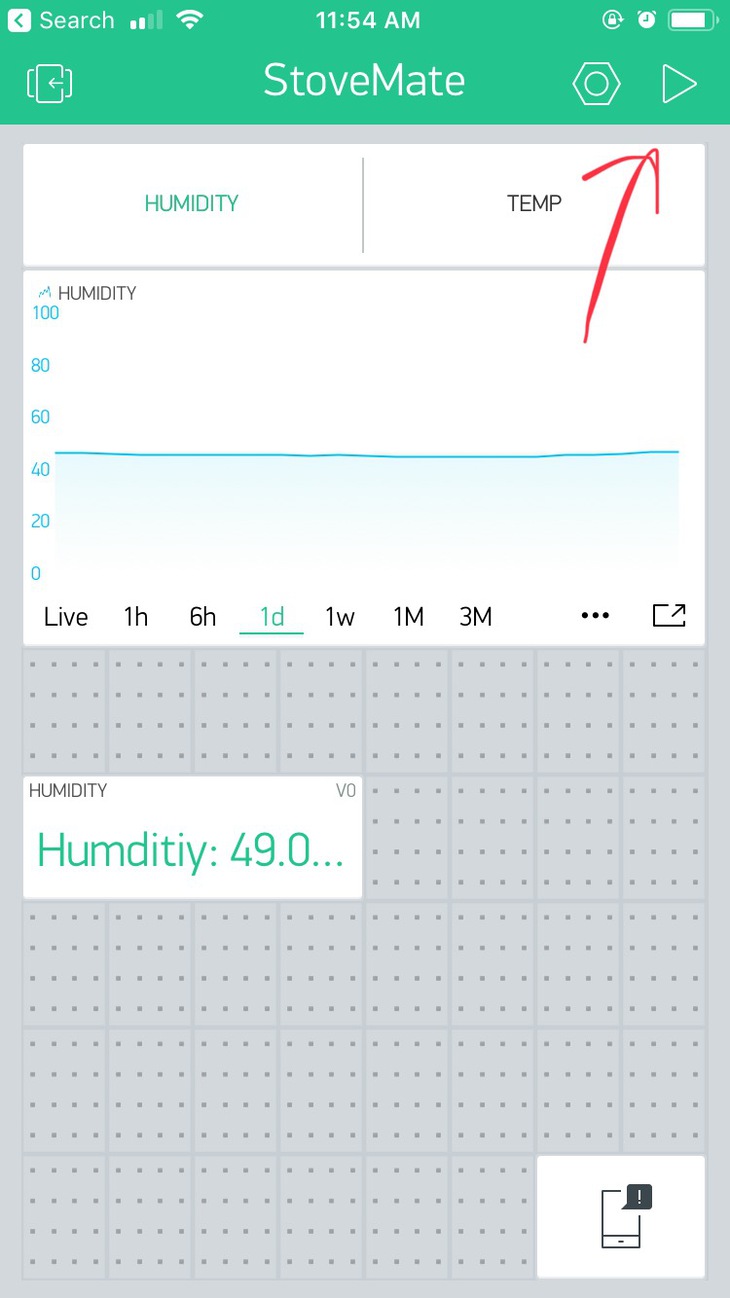
Task: Select the 1h time range
Action: pyautogui.click(x=136, y=617)
